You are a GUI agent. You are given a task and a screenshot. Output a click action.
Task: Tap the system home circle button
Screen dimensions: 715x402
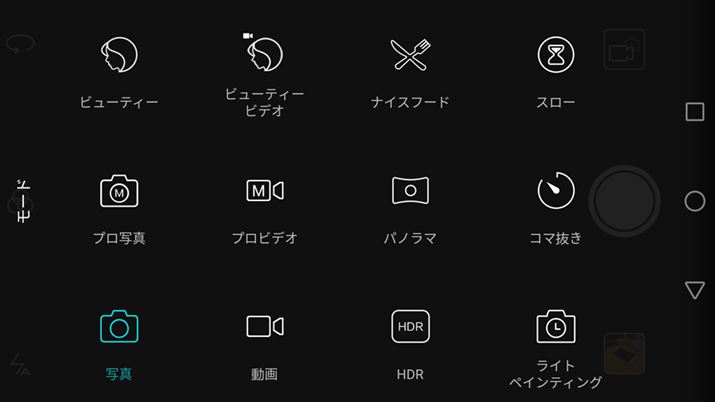point(694,201)
